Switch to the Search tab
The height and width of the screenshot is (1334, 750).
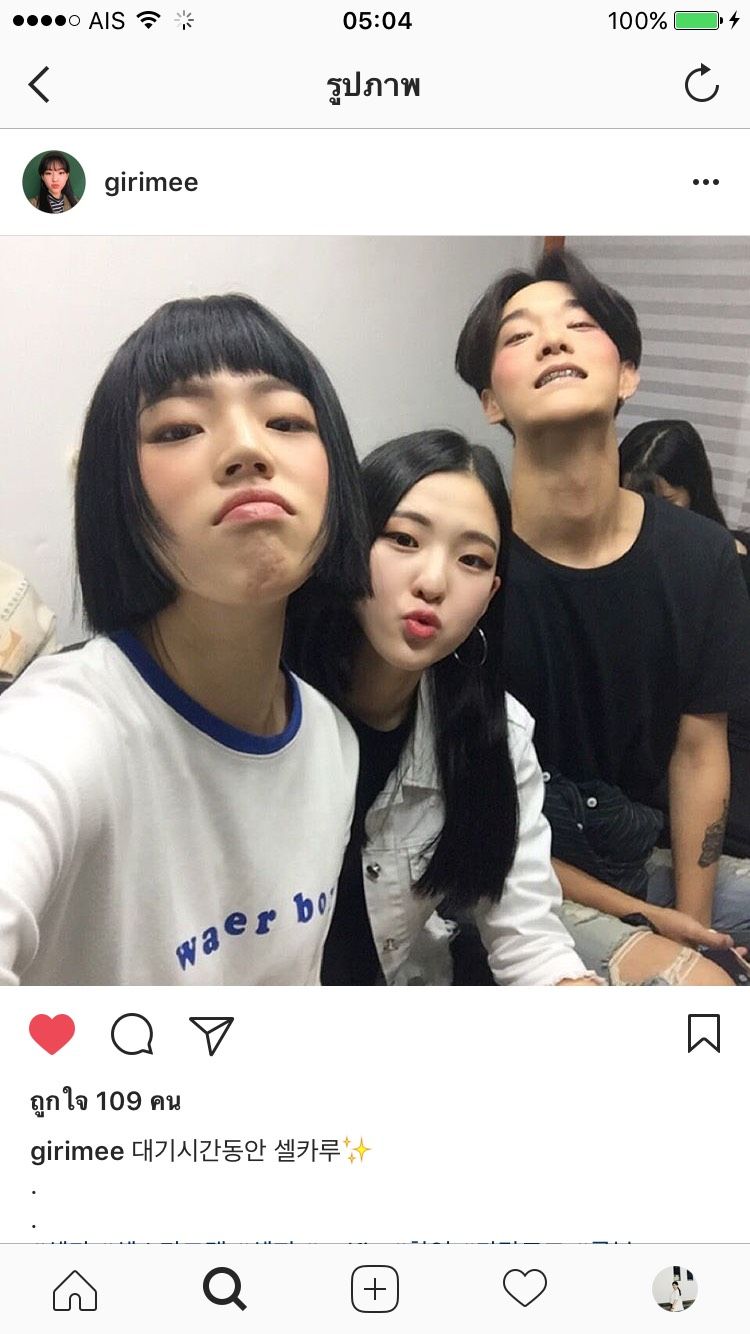225,1289
